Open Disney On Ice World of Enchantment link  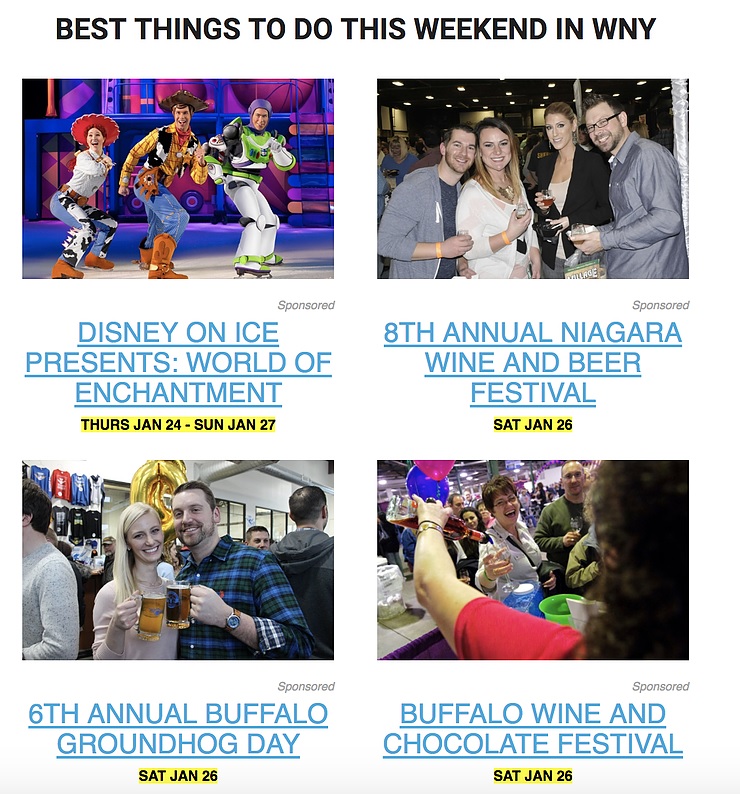tap(178, 362)
